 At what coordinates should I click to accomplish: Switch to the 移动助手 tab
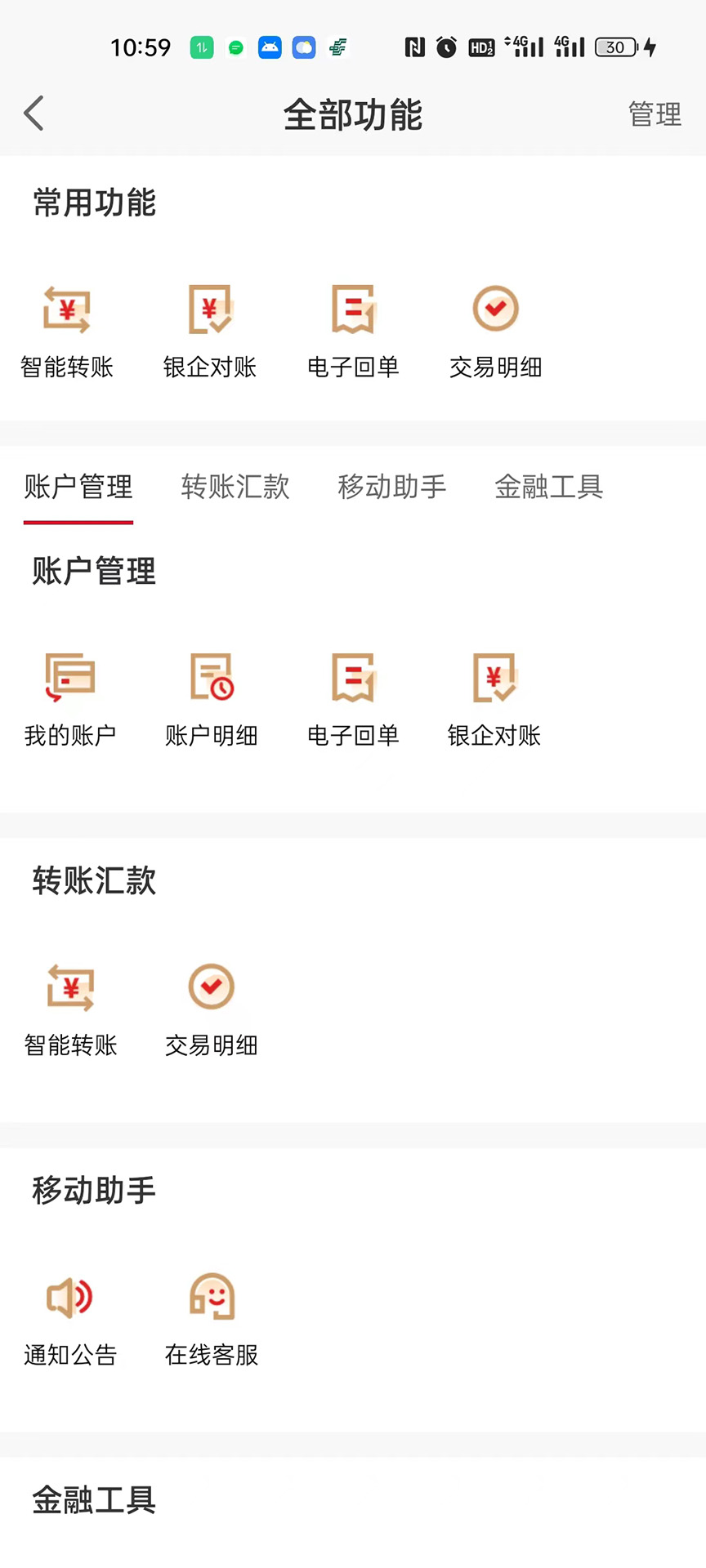tap(392, 487)
